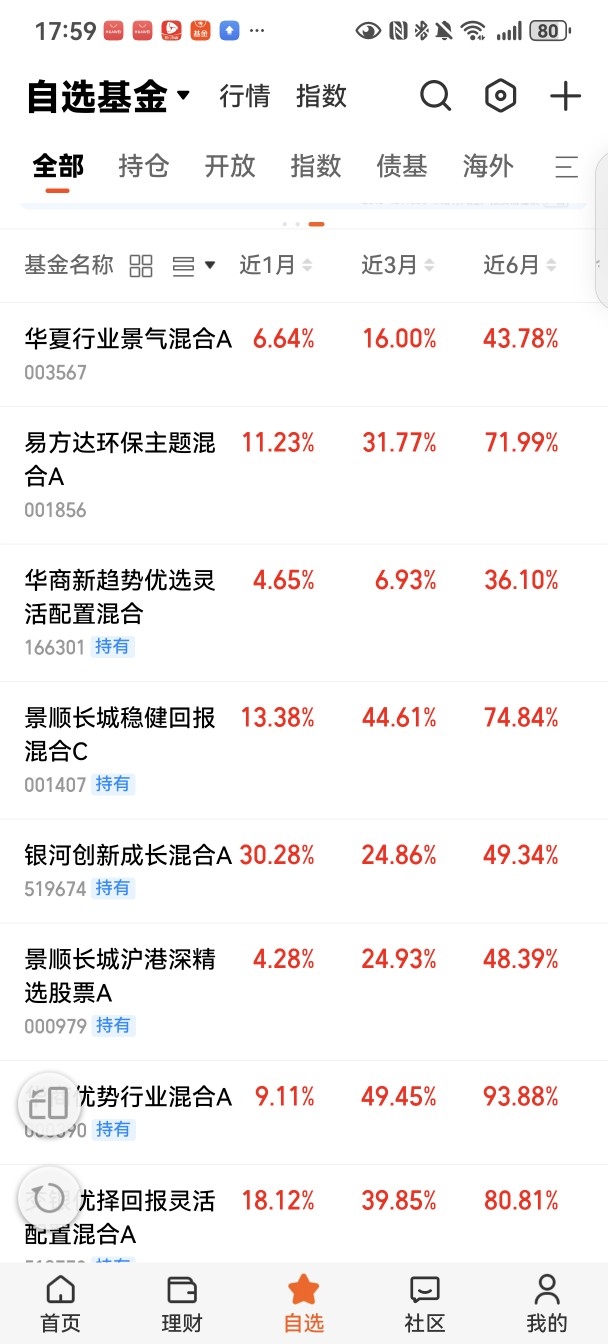608x1344 pixels.
Task: Switch to the 指数 header tab next to 行情
Action: tap(321, 96)
